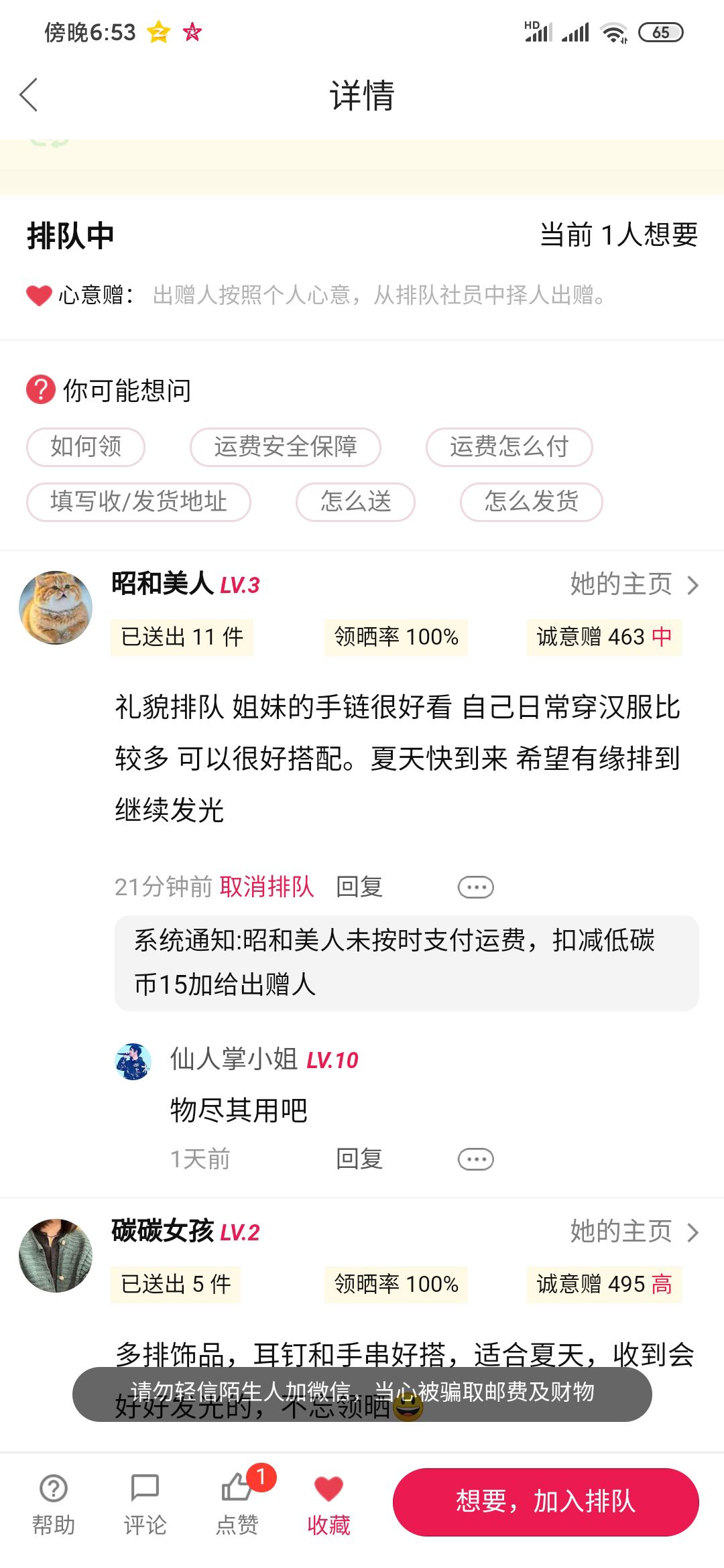
Task: Toggle the 收藏 favorite heart
Action: [x=328, y=1504]
